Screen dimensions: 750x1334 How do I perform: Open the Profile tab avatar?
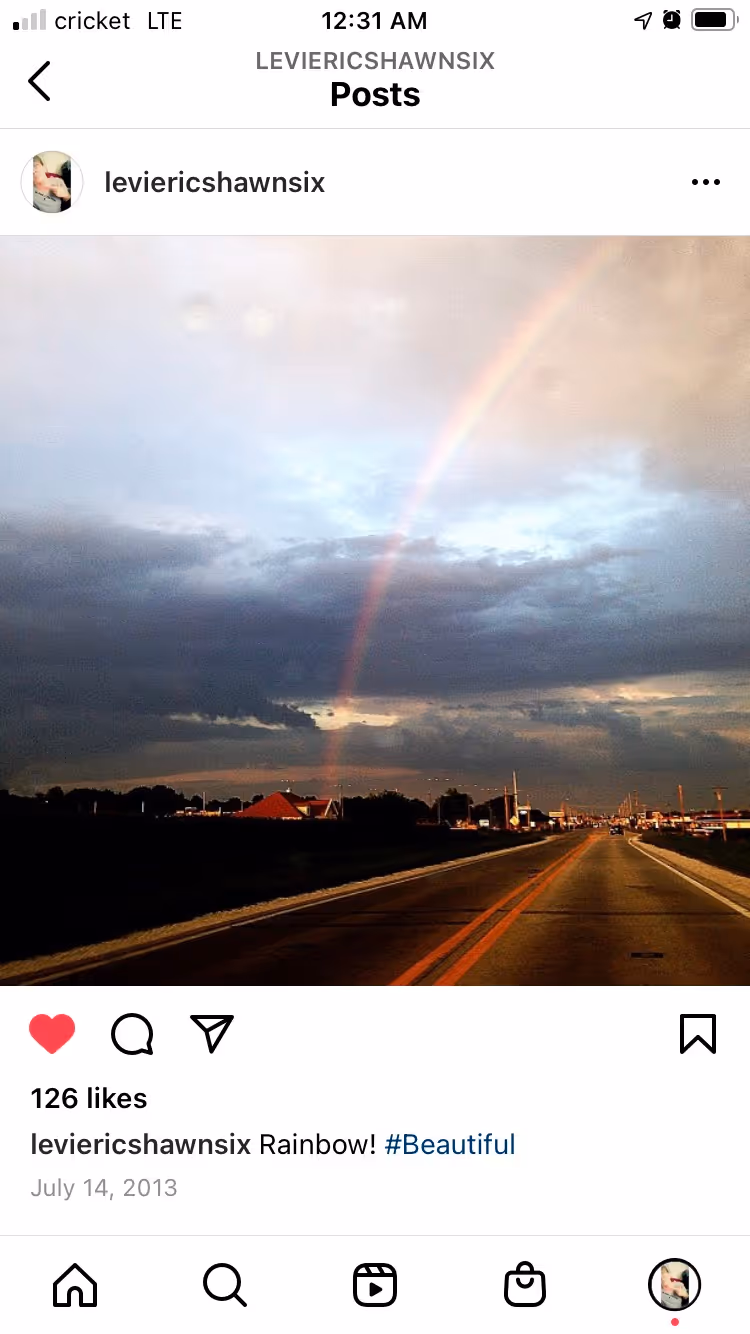674,1284
